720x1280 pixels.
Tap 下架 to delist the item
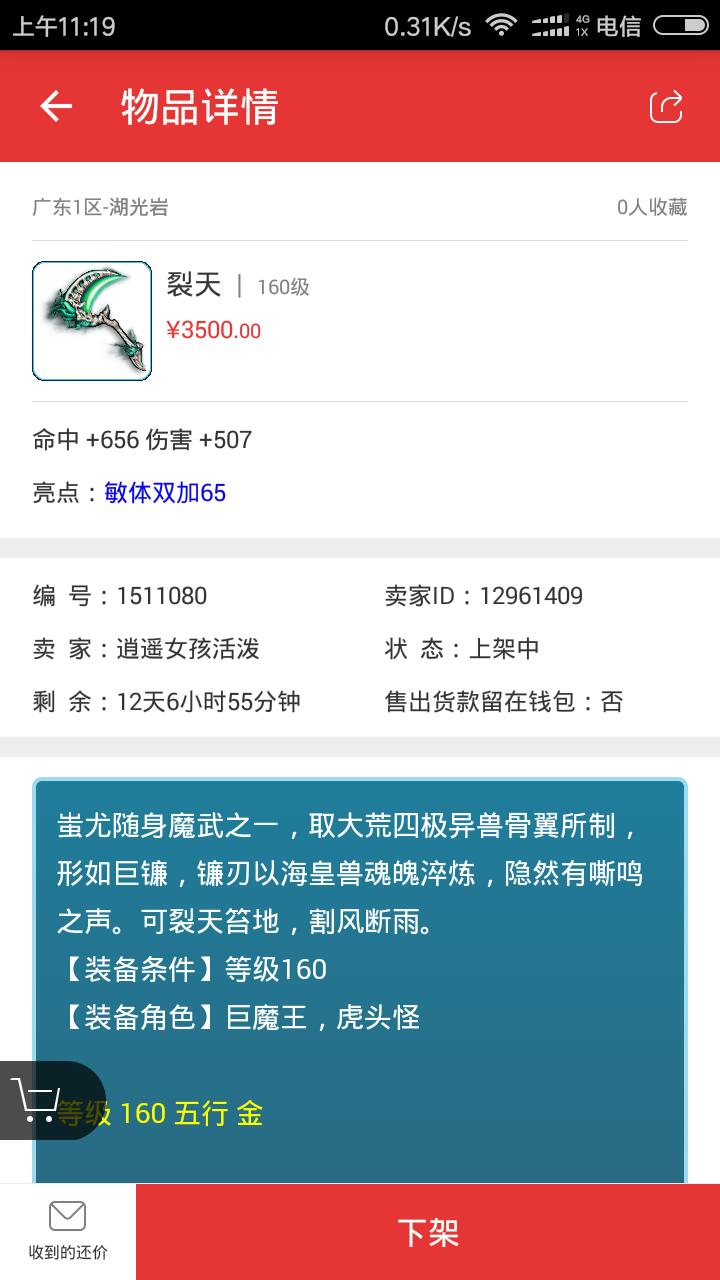(x=428, y=1232)
